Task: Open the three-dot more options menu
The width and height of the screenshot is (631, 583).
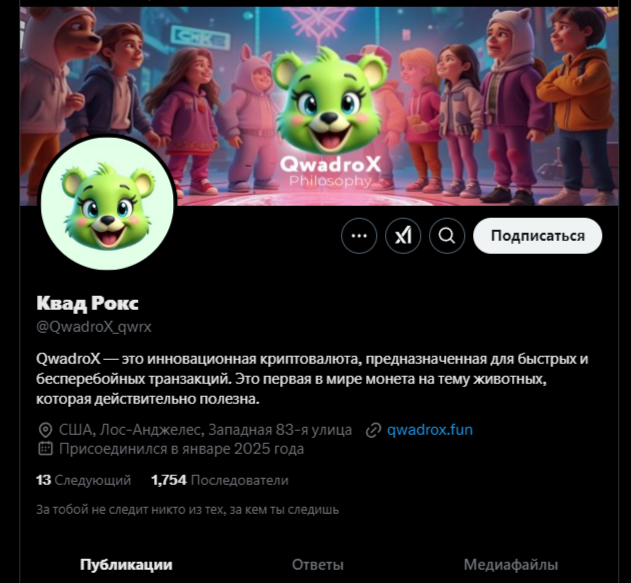Action: click(360, 236)
